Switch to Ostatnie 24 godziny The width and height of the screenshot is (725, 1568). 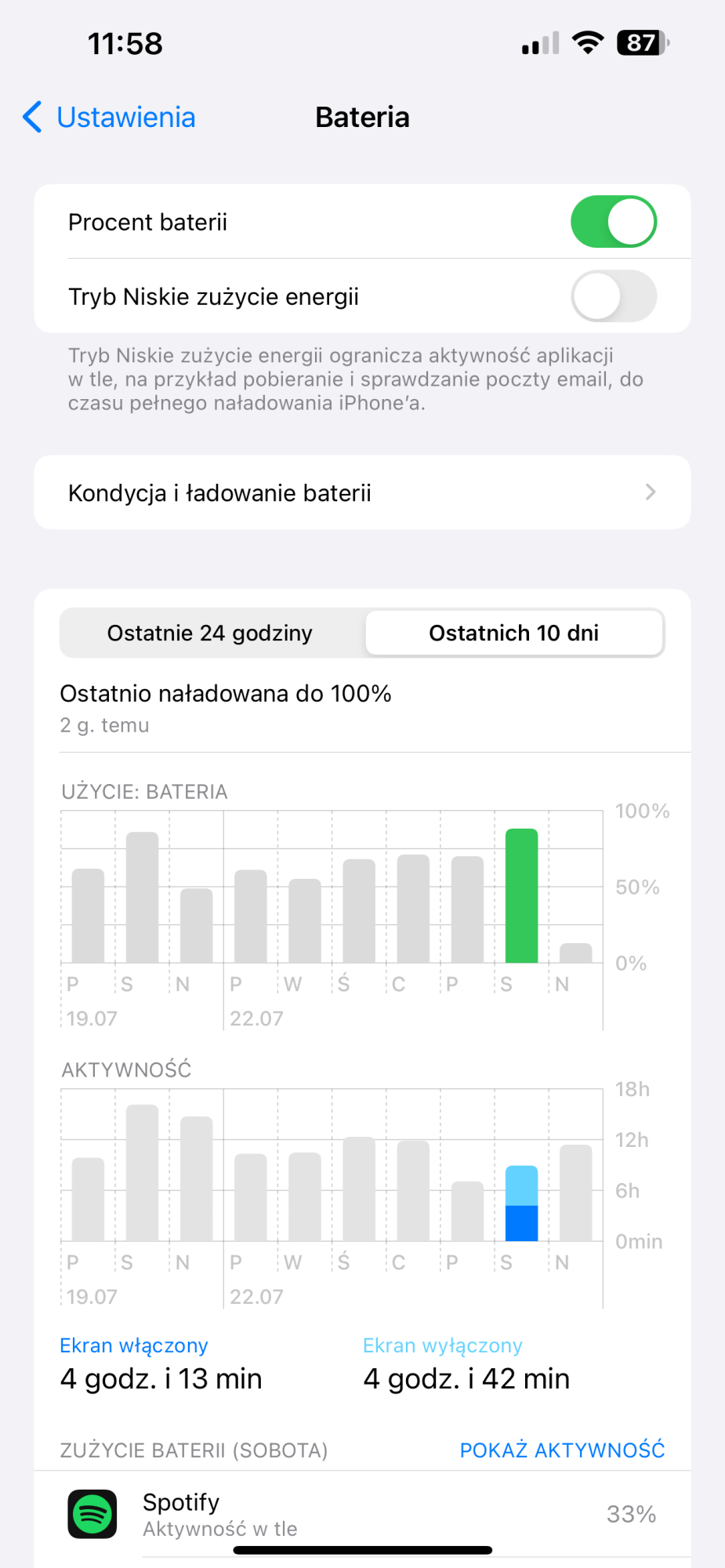(x=210, y=633)
